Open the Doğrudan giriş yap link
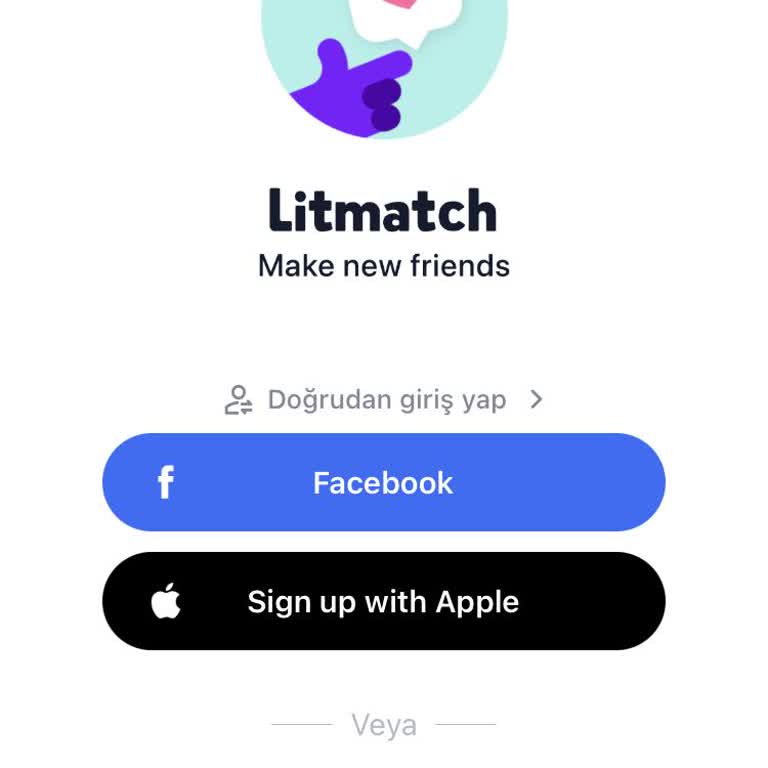 point(385,400)
